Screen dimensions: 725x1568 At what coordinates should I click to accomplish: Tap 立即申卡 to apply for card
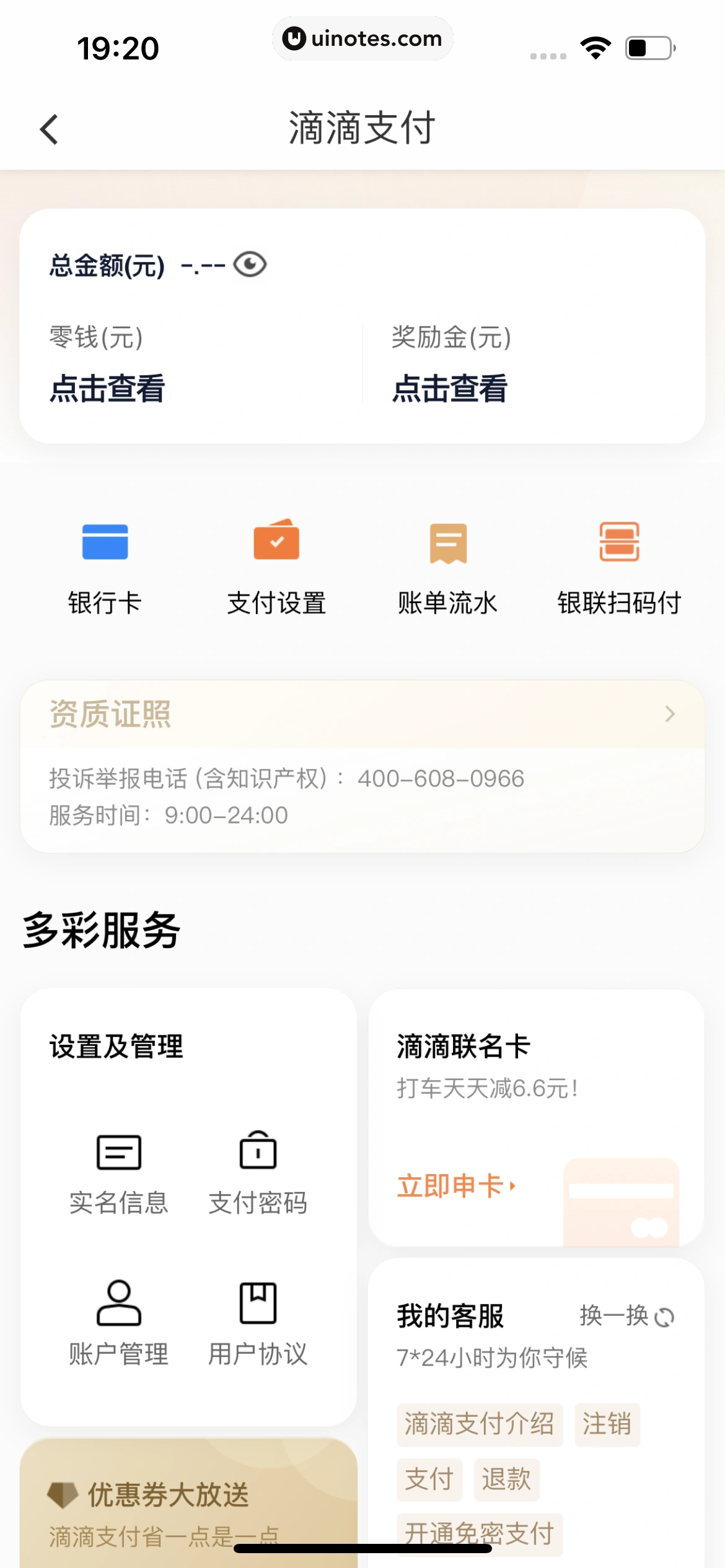(456, 1186)
